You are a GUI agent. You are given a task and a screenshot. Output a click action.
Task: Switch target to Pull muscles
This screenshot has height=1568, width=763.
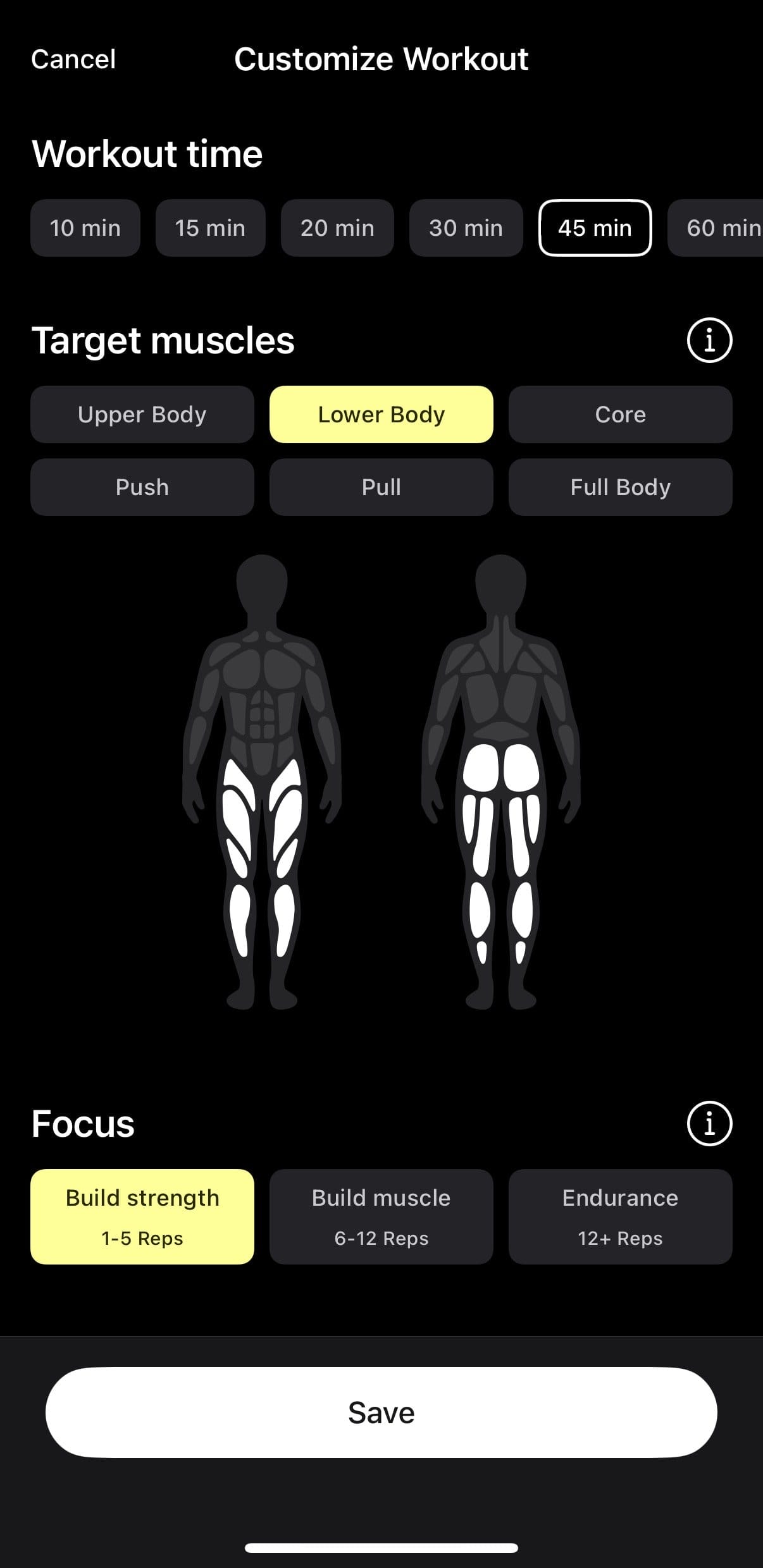(381, 487)
